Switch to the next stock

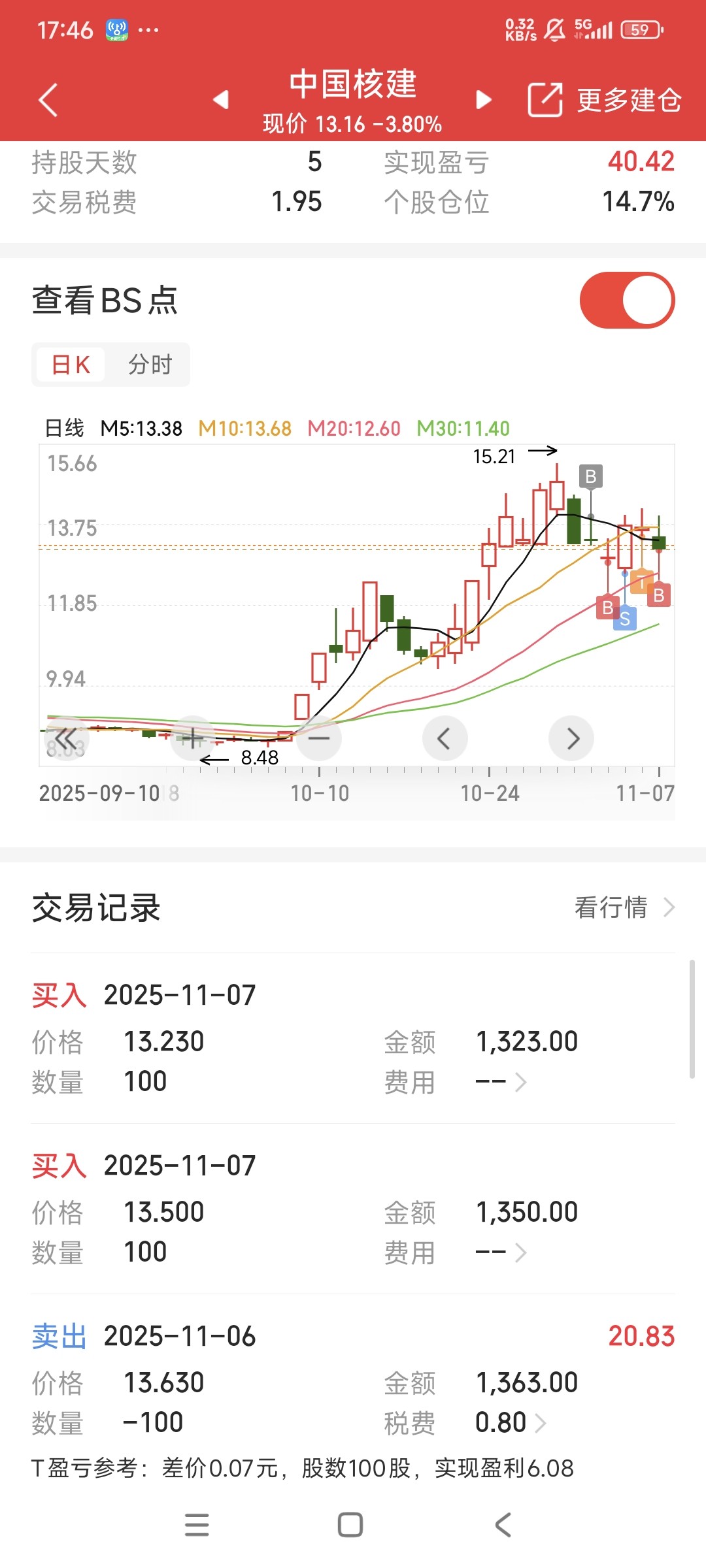(483, 99)
